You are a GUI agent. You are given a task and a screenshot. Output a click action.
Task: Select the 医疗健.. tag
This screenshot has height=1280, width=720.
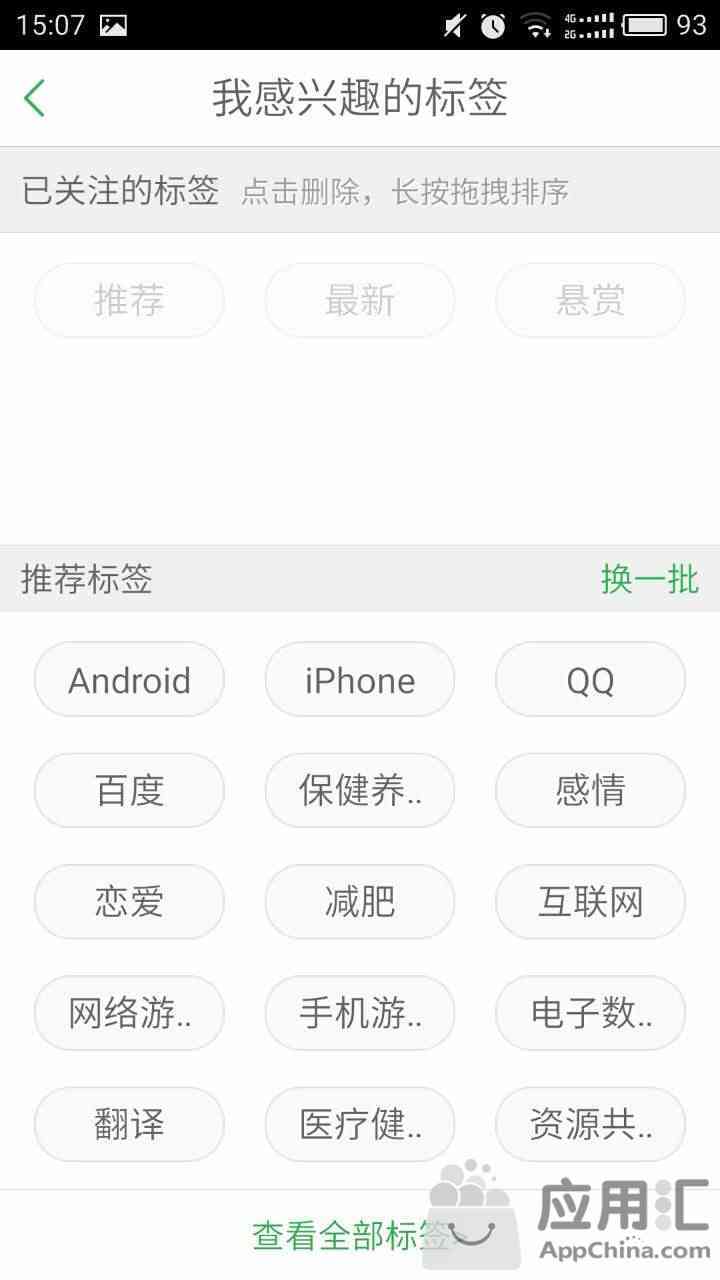pyautogui.click(x=360, y=1124)
